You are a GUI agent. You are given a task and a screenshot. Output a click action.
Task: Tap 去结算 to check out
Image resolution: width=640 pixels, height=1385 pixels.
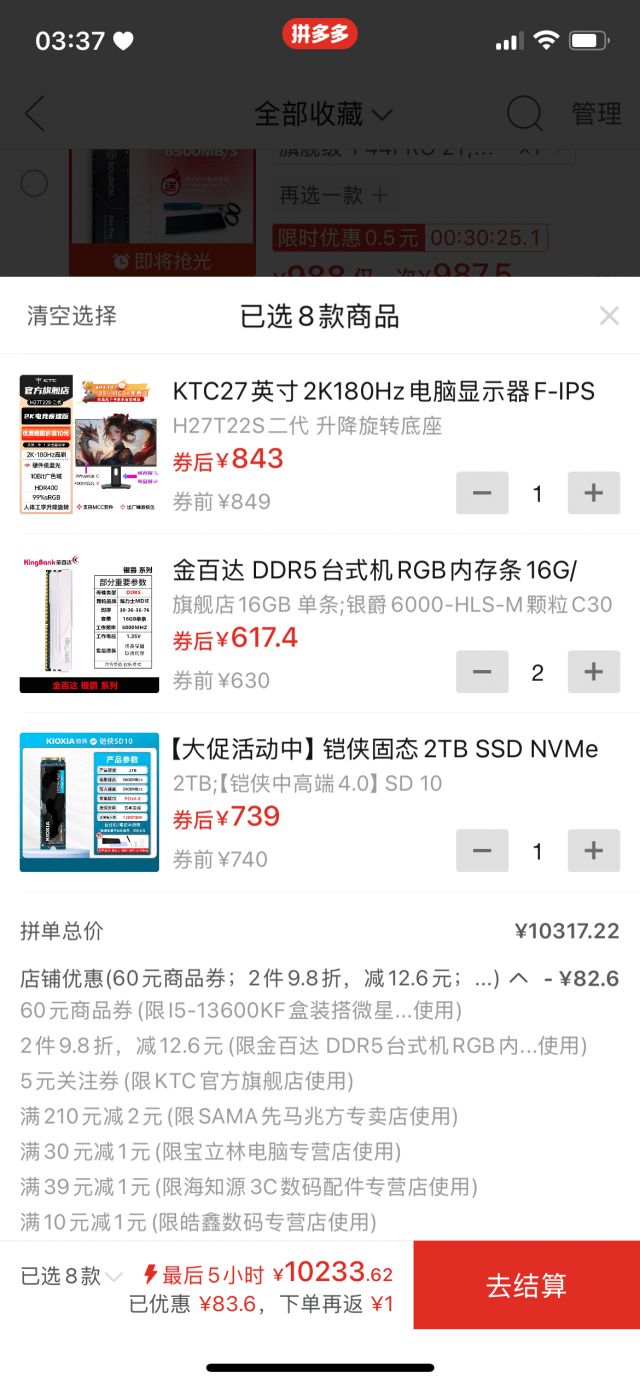(526, 1285)
